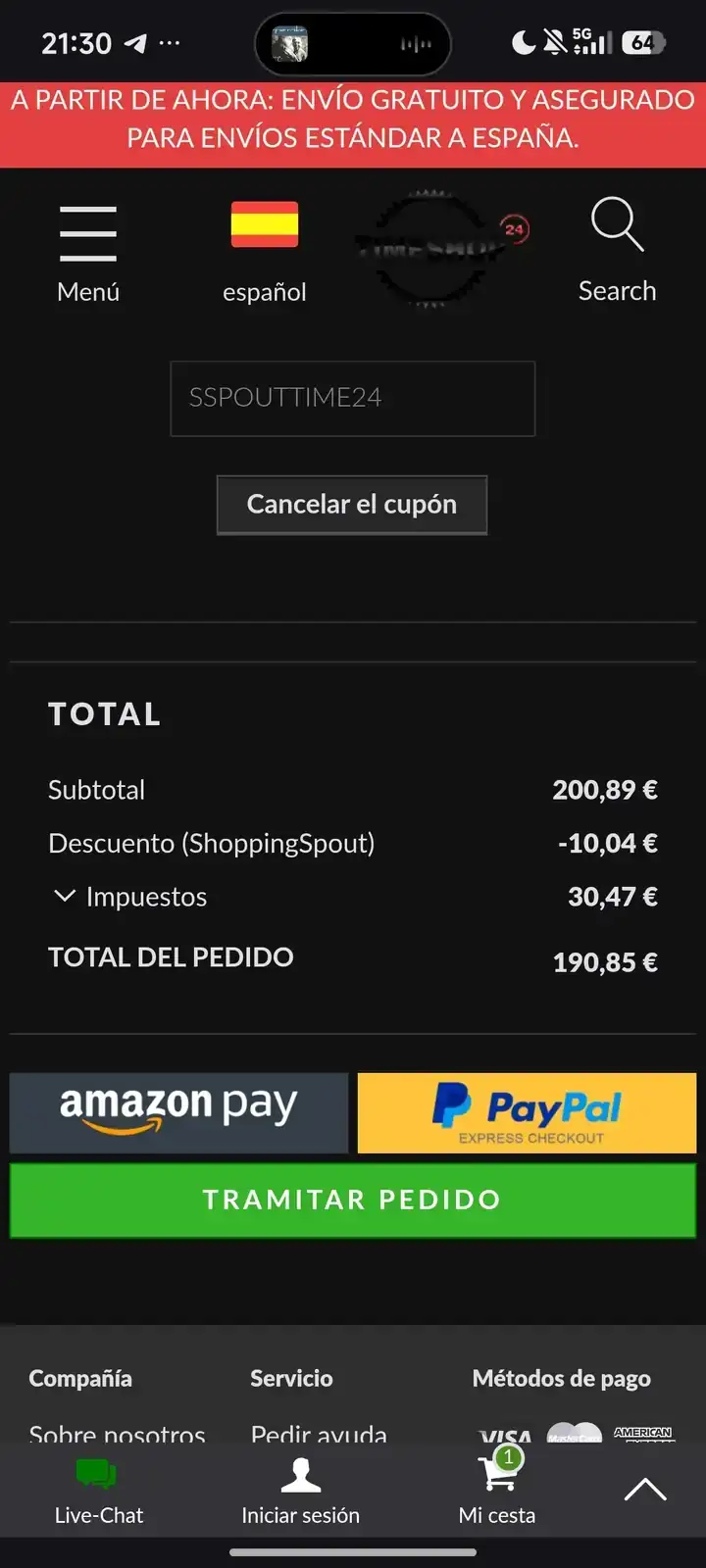This screenshot has height=1568, width=706.
Task: Open the Sobre nosotros link
Action: point(118,1435)
